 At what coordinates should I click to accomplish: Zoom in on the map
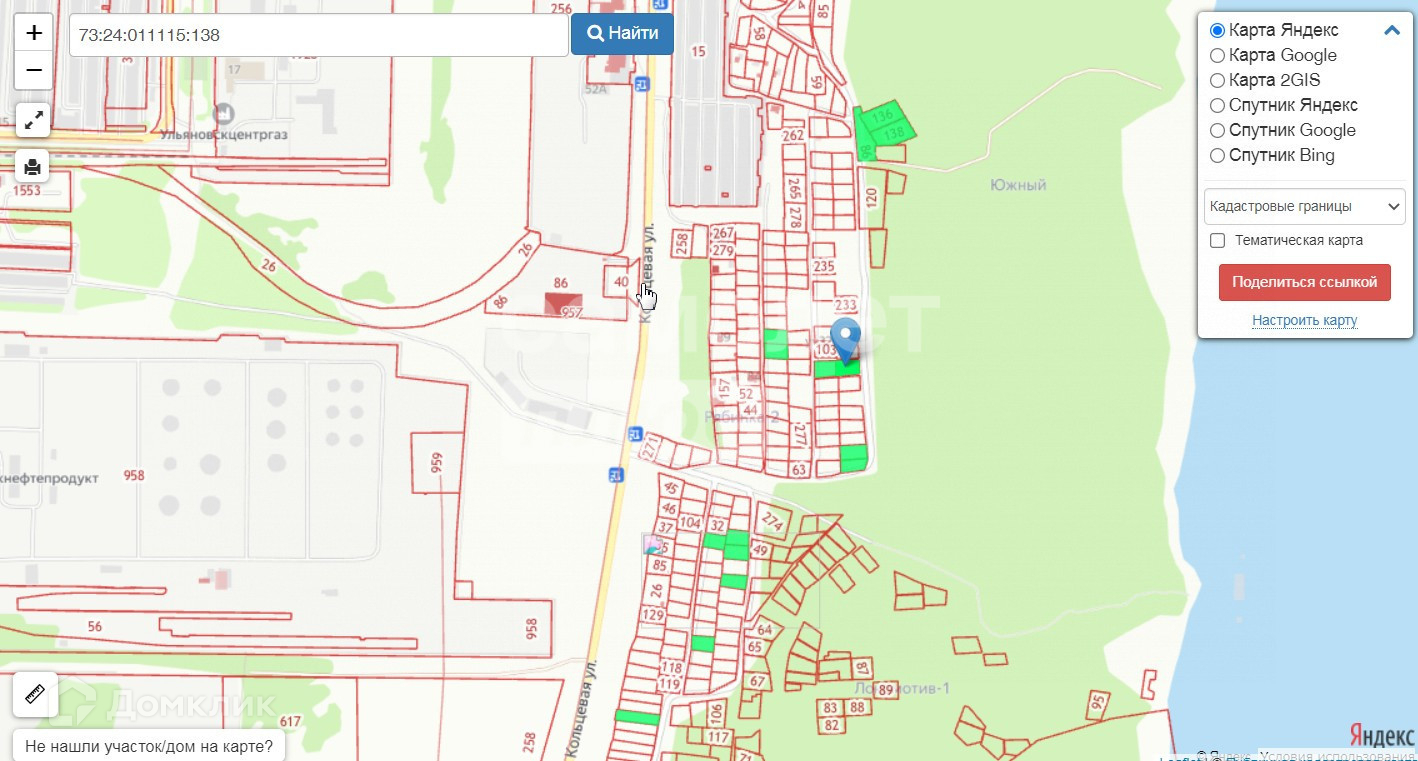34,33
